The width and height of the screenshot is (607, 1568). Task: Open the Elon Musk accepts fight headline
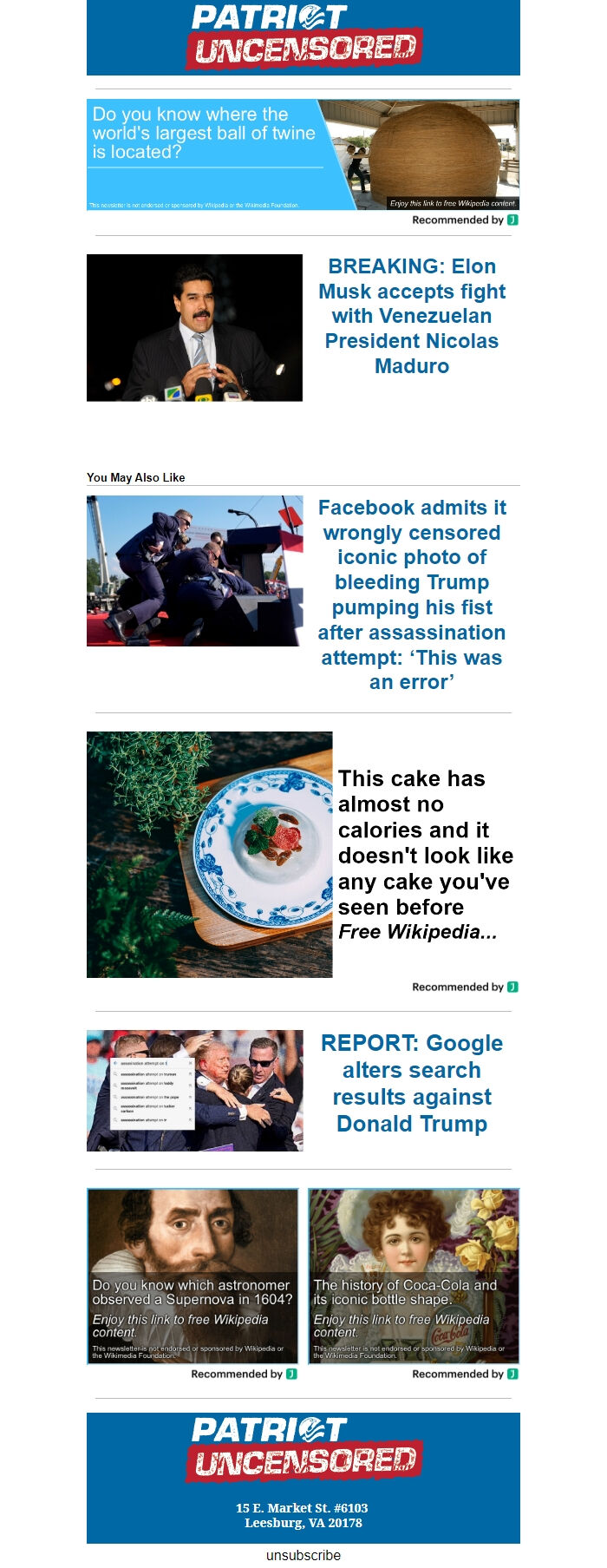(x=411, y=316)
